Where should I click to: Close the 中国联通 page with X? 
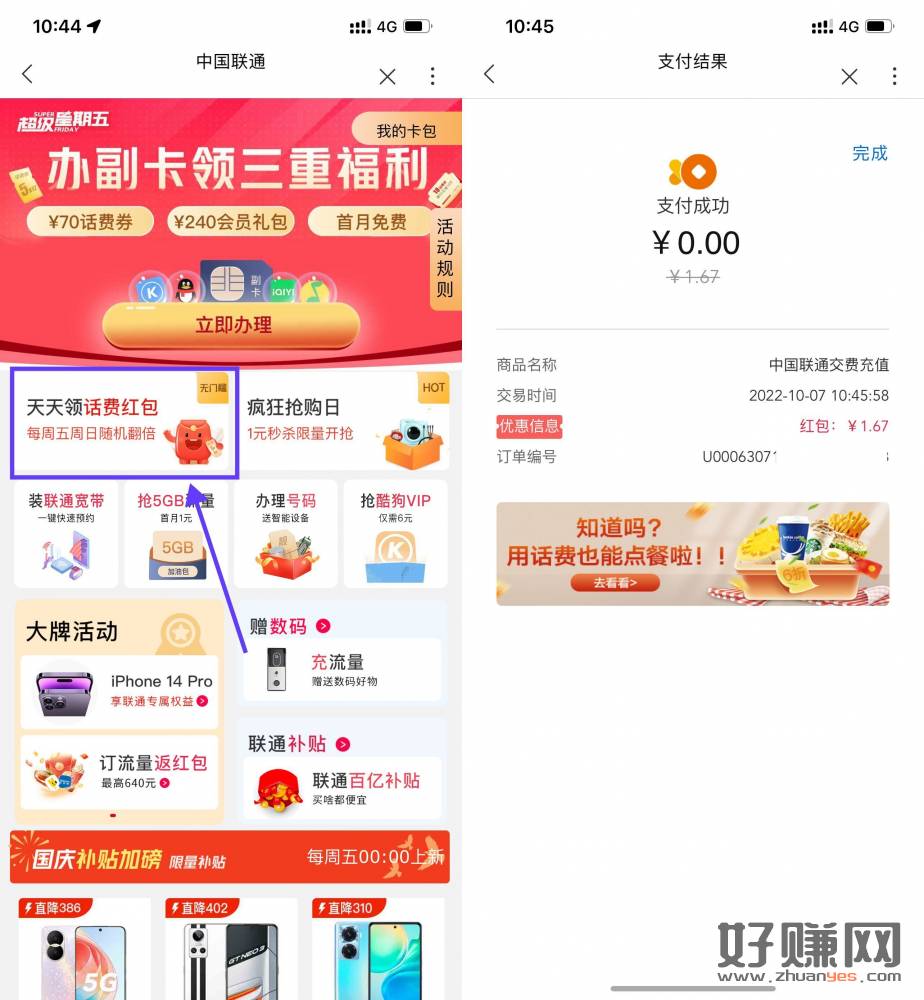tap(387, 76)
